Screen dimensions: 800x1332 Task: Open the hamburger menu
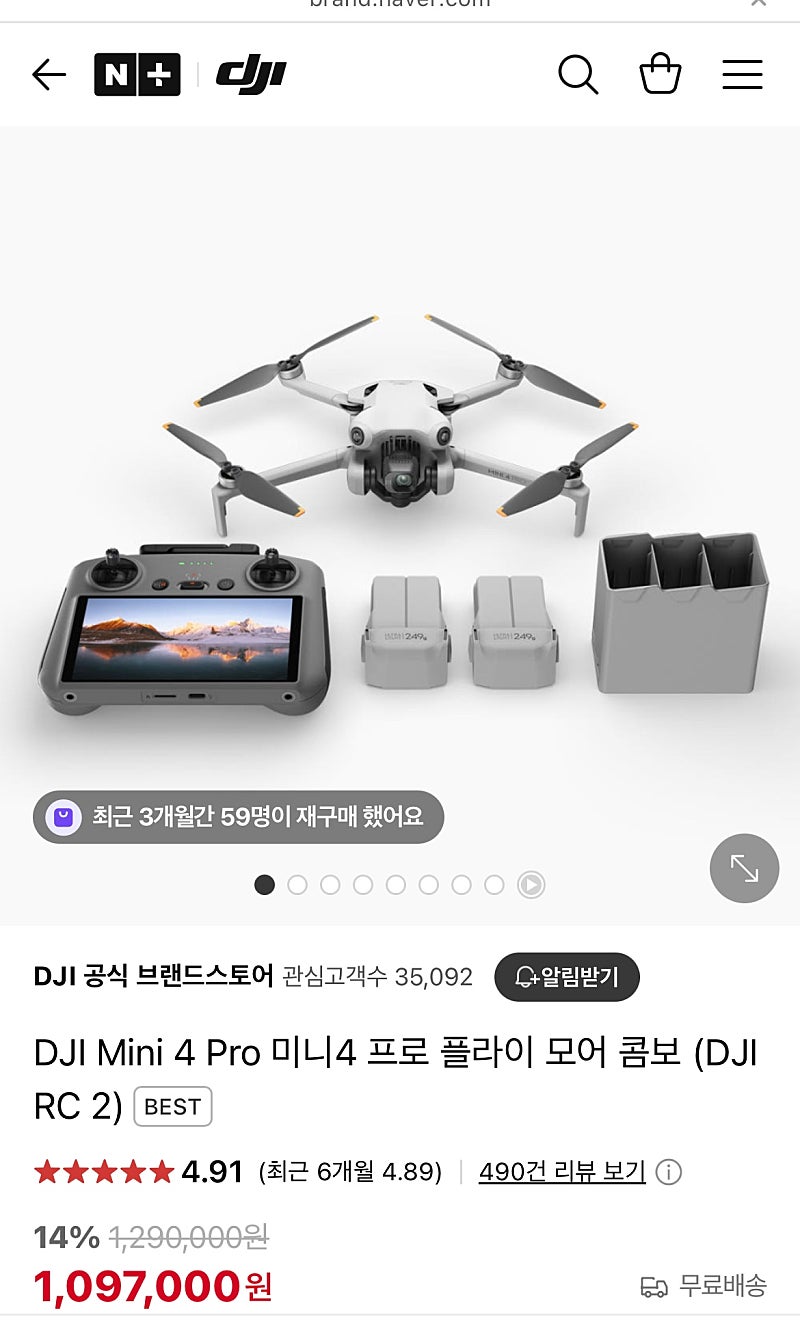point(742,75)
